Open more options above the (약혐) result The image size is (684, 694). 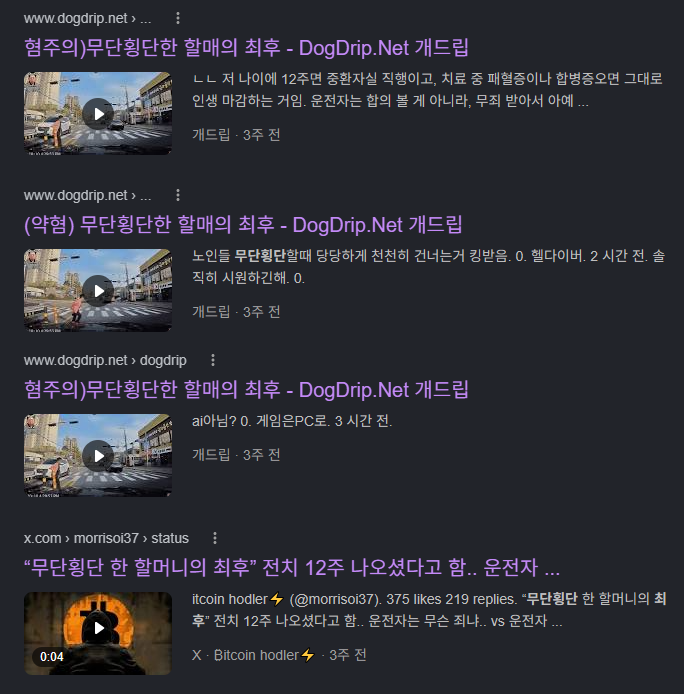(x=177, y=195)
